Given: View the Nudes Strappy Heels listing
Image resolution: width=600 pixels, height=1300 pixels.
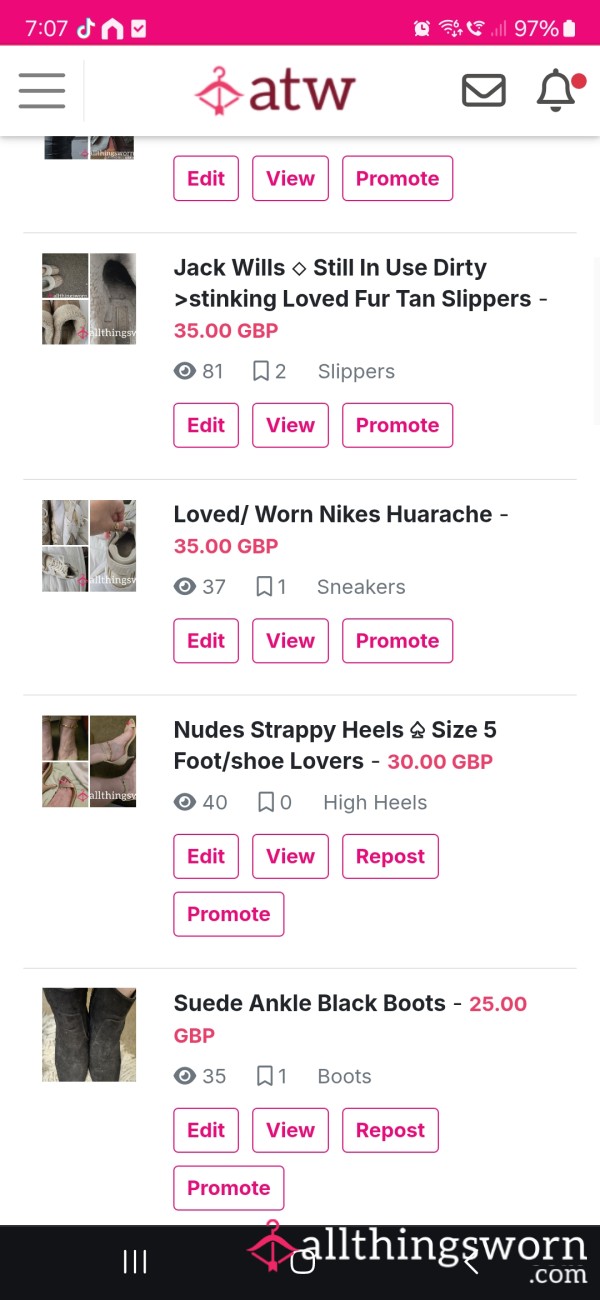Looking at the screenshot, I should [290, 857].
